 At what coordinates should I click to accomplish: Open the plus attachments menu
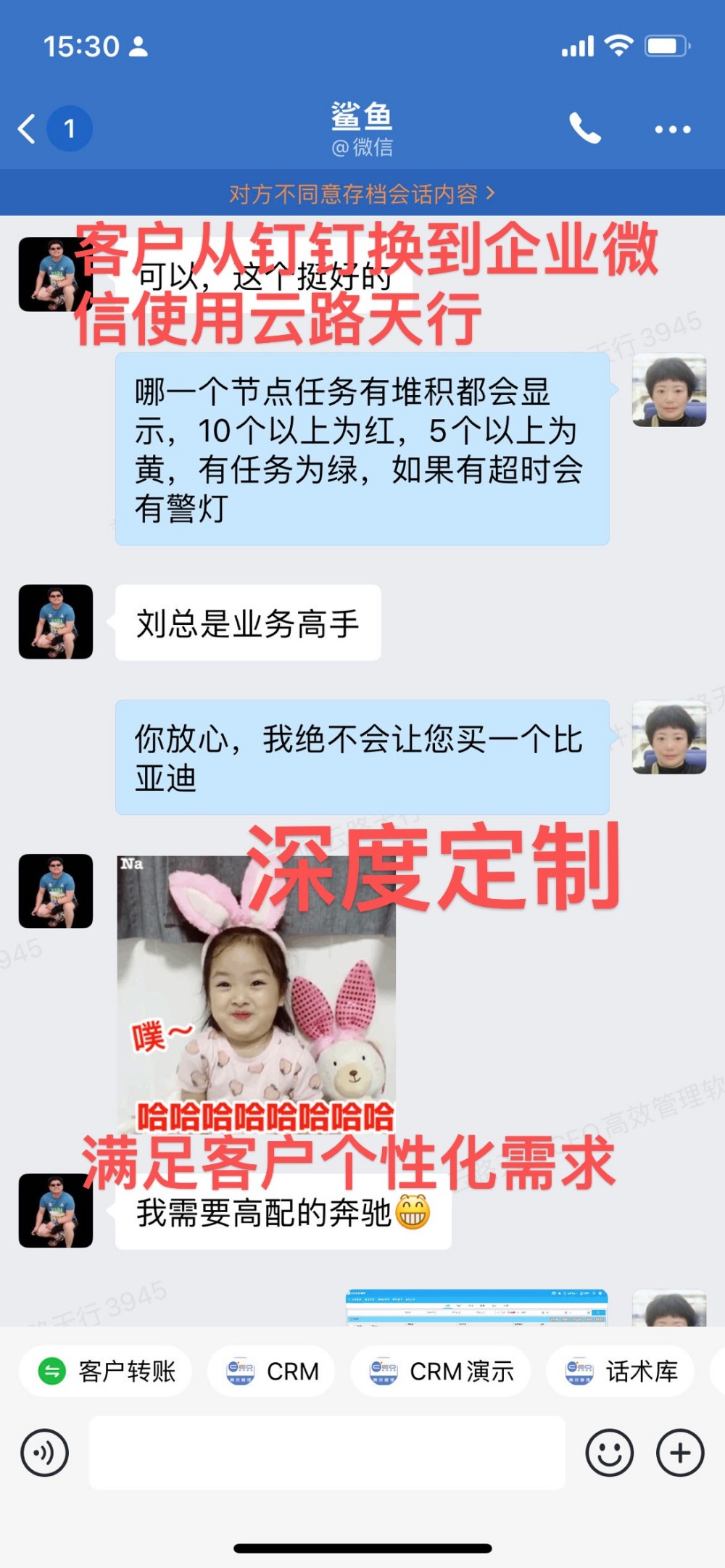[679, 1453]
